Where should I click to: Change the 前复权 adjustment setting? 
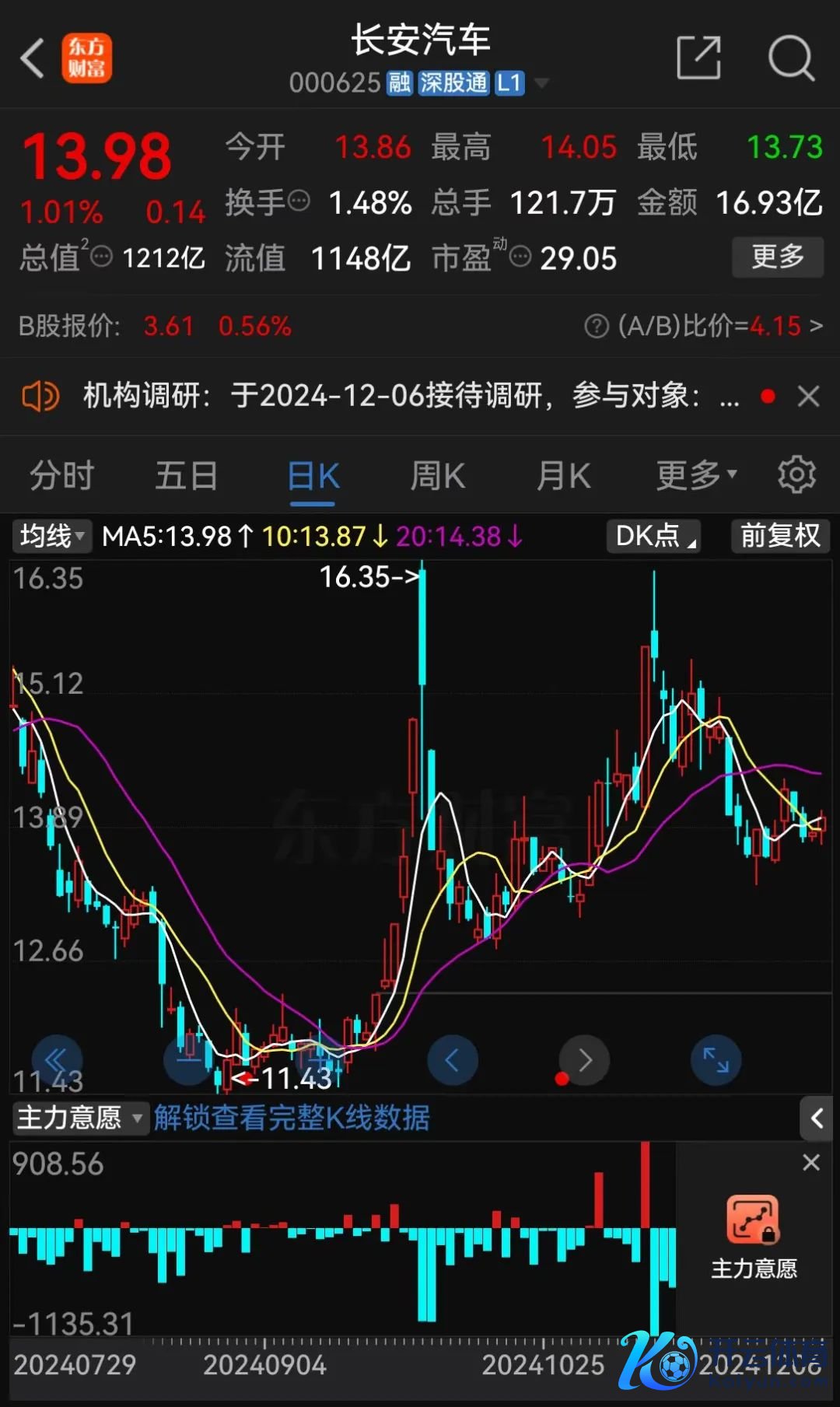pyautogui.click(x=780, y=536)
